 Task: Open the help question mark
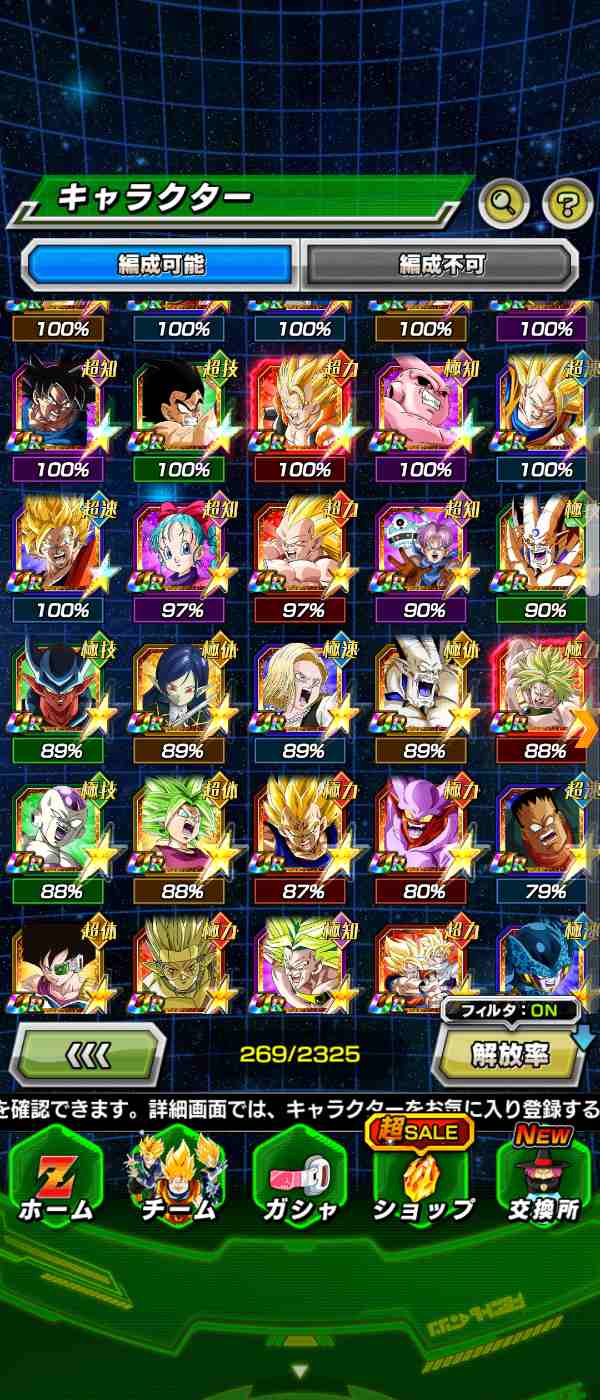coord(567,204)
